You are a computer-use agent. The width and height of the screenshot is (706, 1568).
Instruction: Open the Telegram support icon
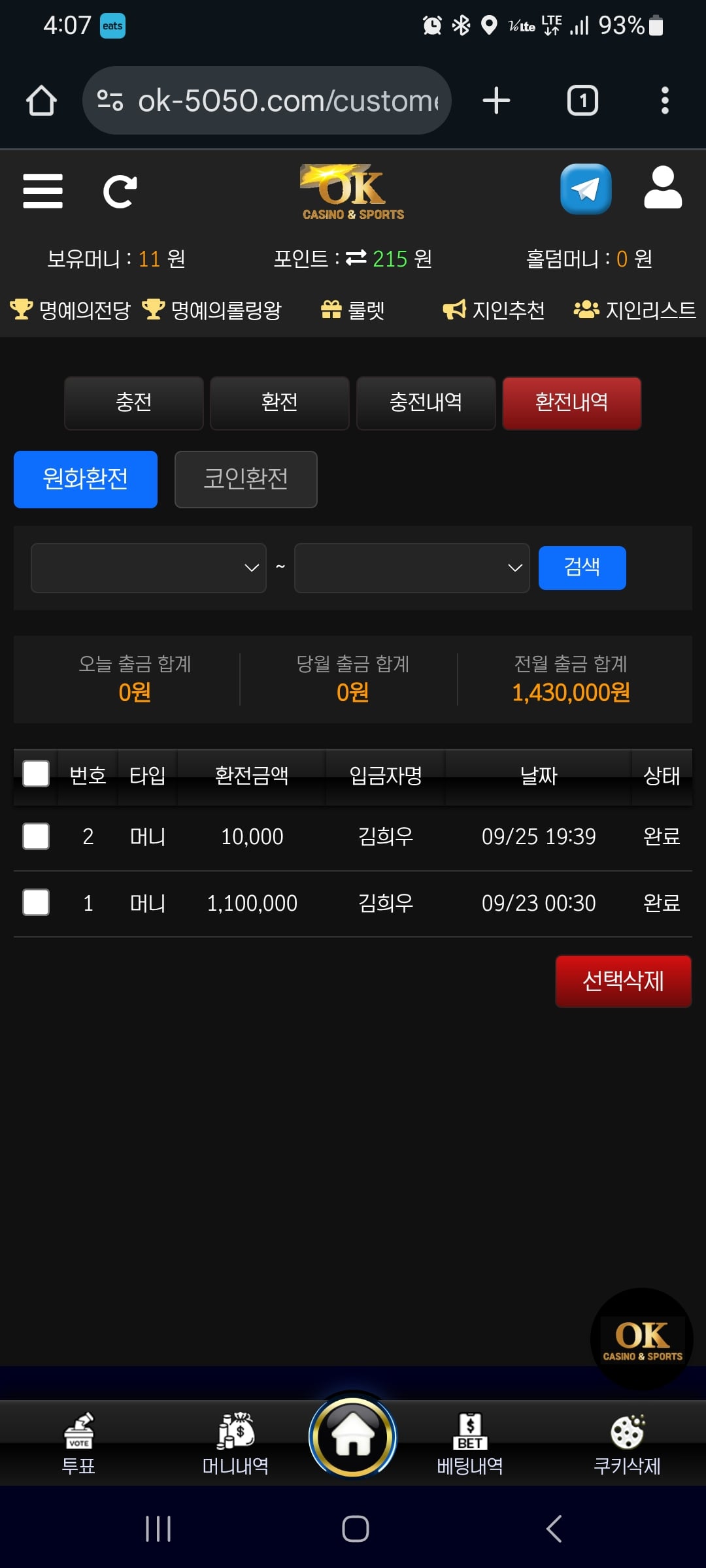pos(586,189)
